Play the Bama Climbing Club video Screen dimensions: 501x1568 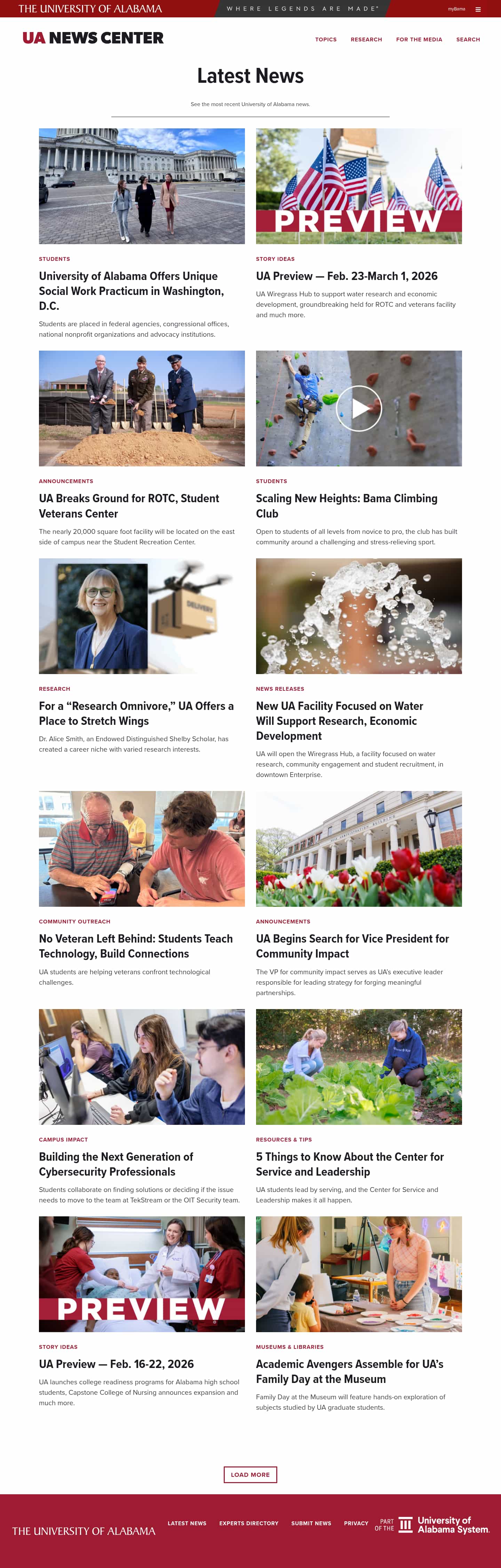pos(359,408)
